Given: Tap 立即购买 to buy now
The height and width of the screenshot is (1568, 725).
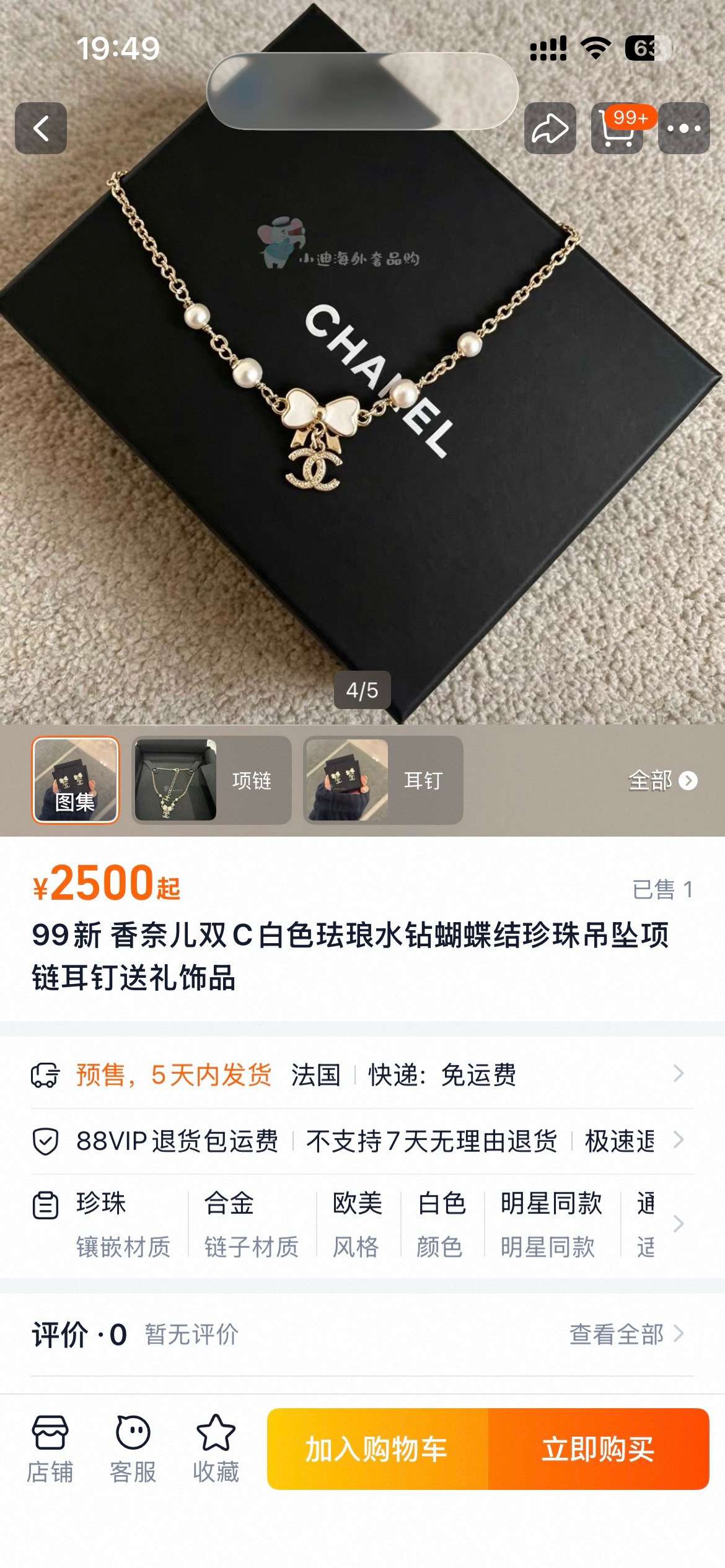Looking at the screenshot, I should click(x=599, y=1449).
